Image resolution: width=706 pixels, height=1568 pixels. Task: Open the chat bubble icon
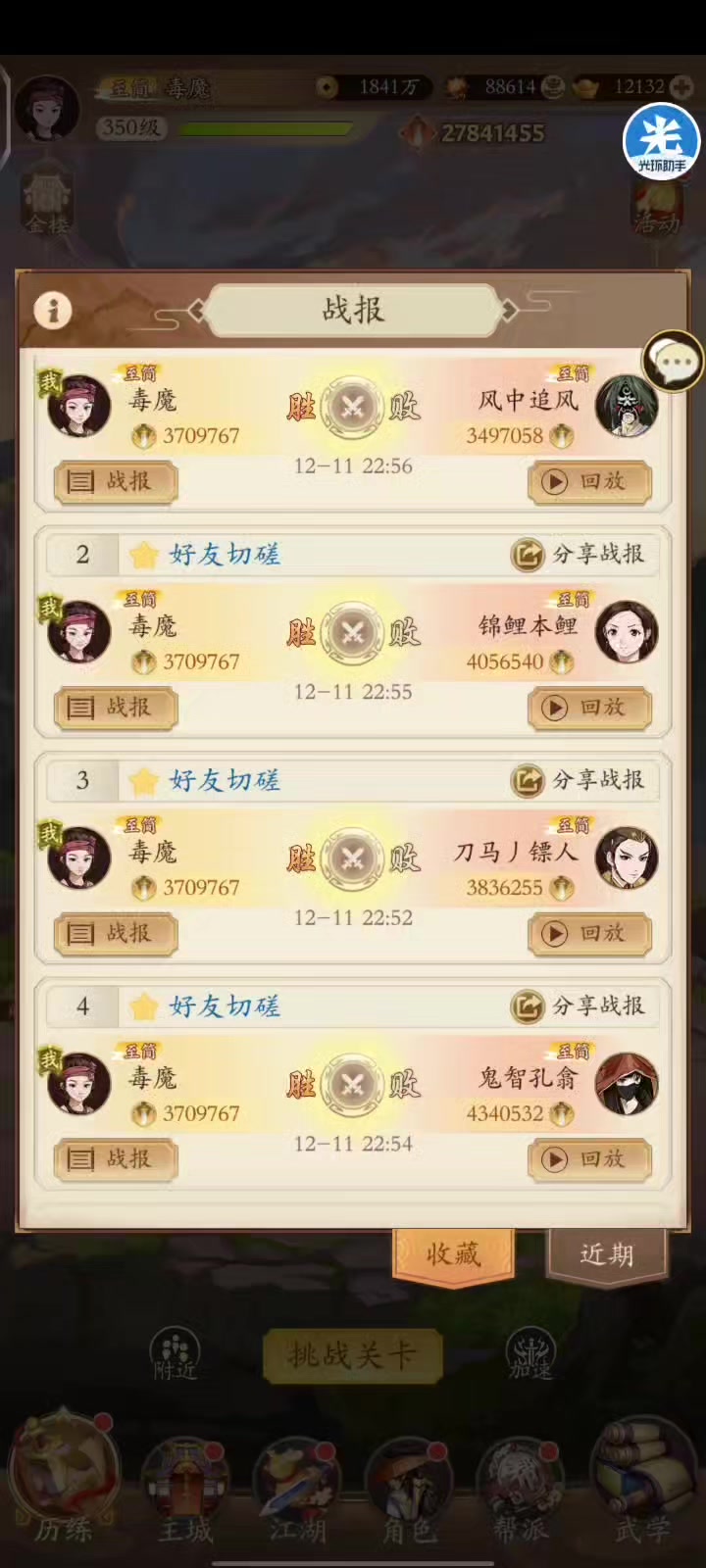point(674,362)
